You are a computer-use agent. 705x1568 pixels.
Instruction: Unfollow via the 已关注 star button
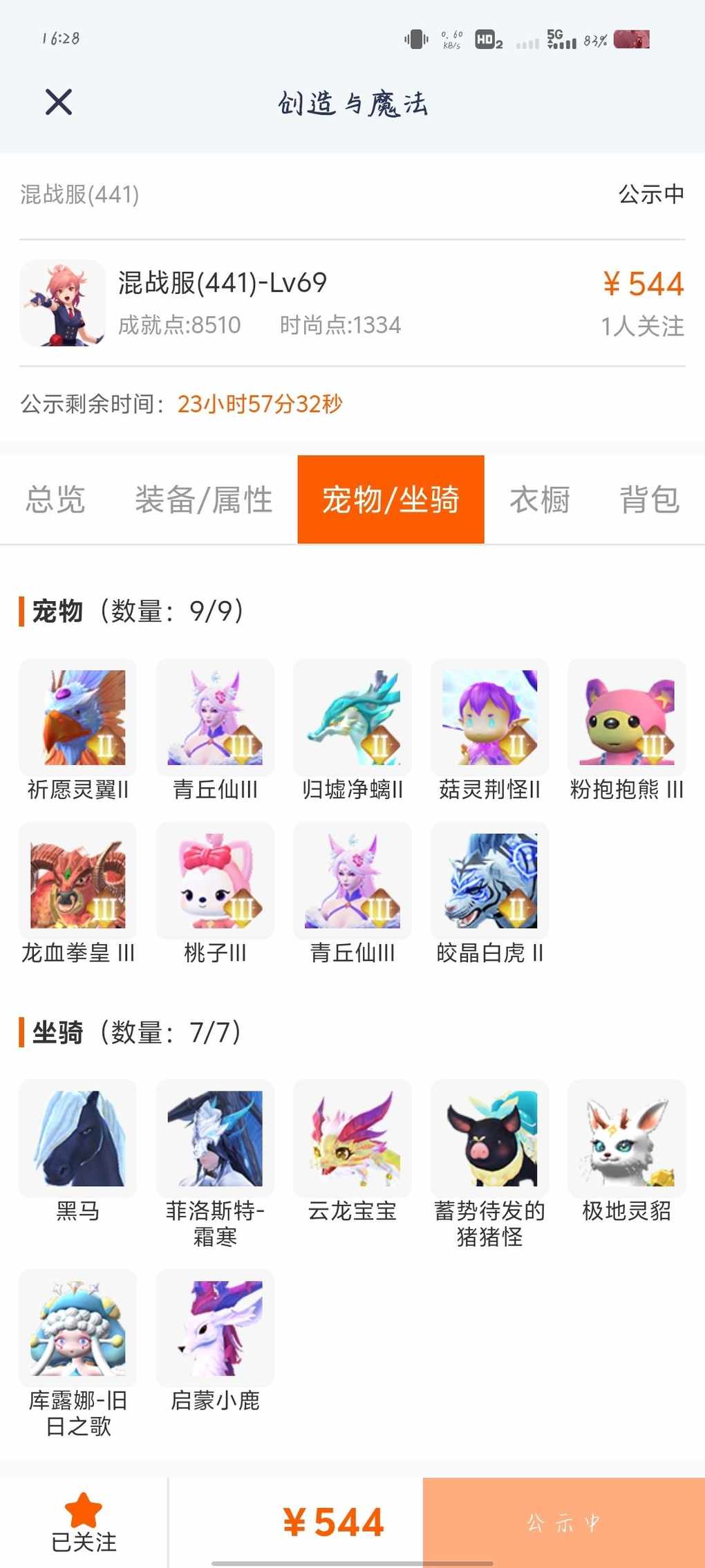(84, 1522)
